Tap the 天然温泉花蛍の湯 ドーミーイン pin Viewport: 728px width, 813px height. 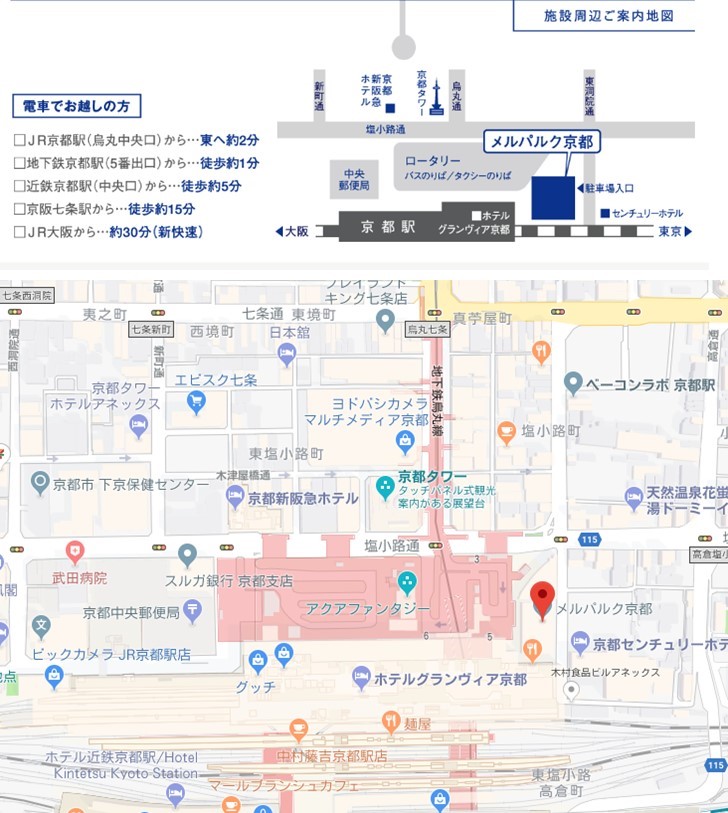click(x=633, y=497)
